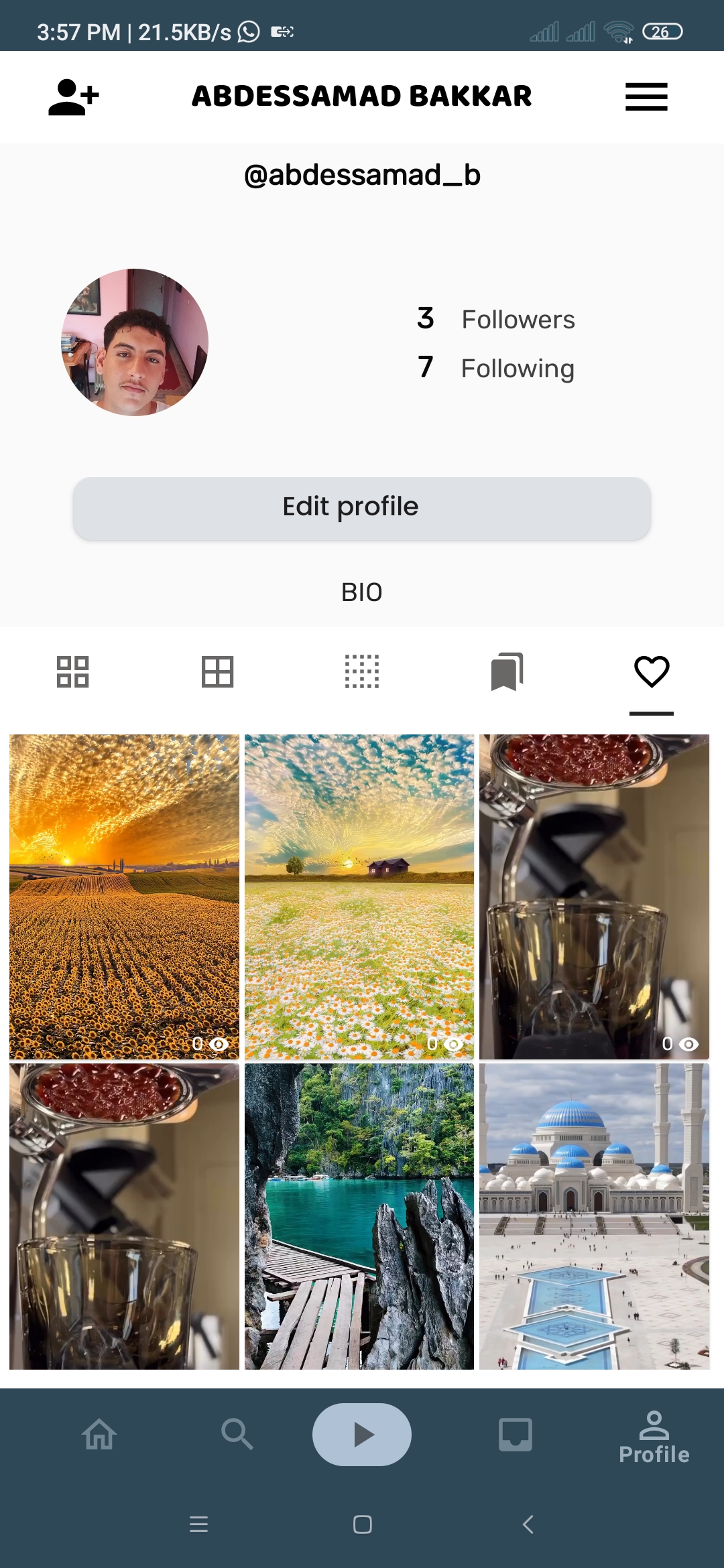
Task: Go back with the system back button
Action: coord(528,1524)
